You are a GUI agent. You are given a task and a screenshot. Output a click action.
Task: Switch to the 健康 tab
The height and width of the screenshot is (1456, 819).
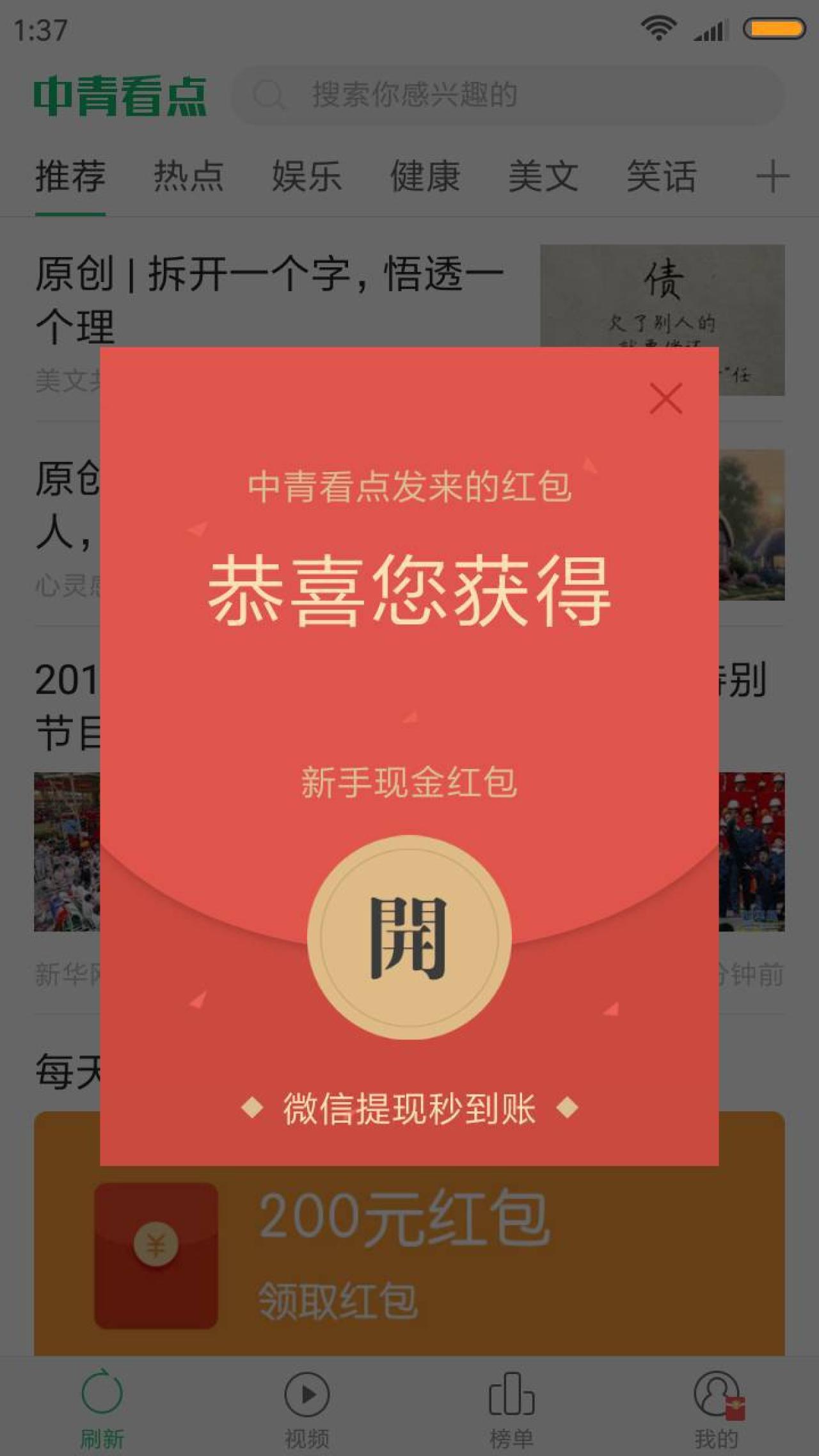point(425,176)
